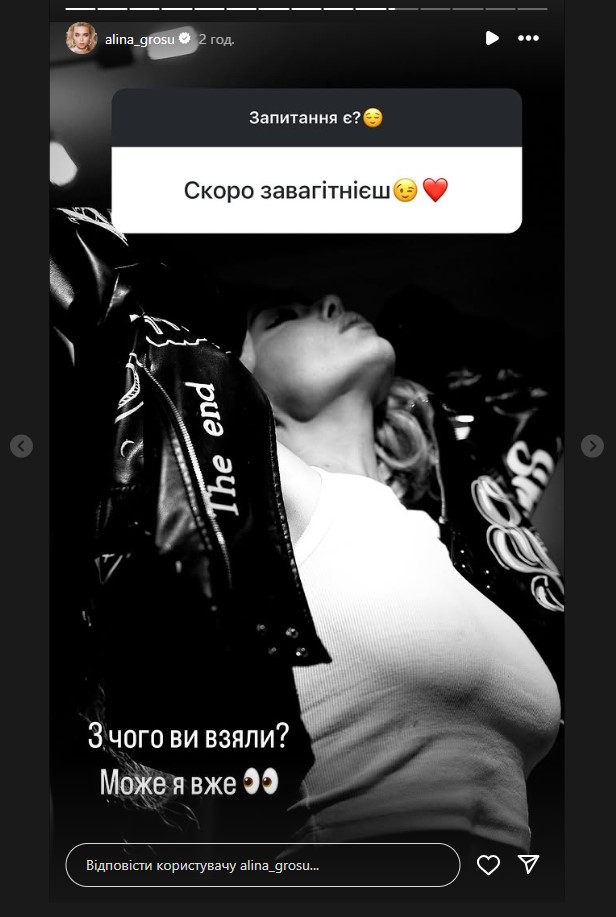616x917 pixels.
Task: Tap the reply field for alina_grosu
Action: (262, 865)
